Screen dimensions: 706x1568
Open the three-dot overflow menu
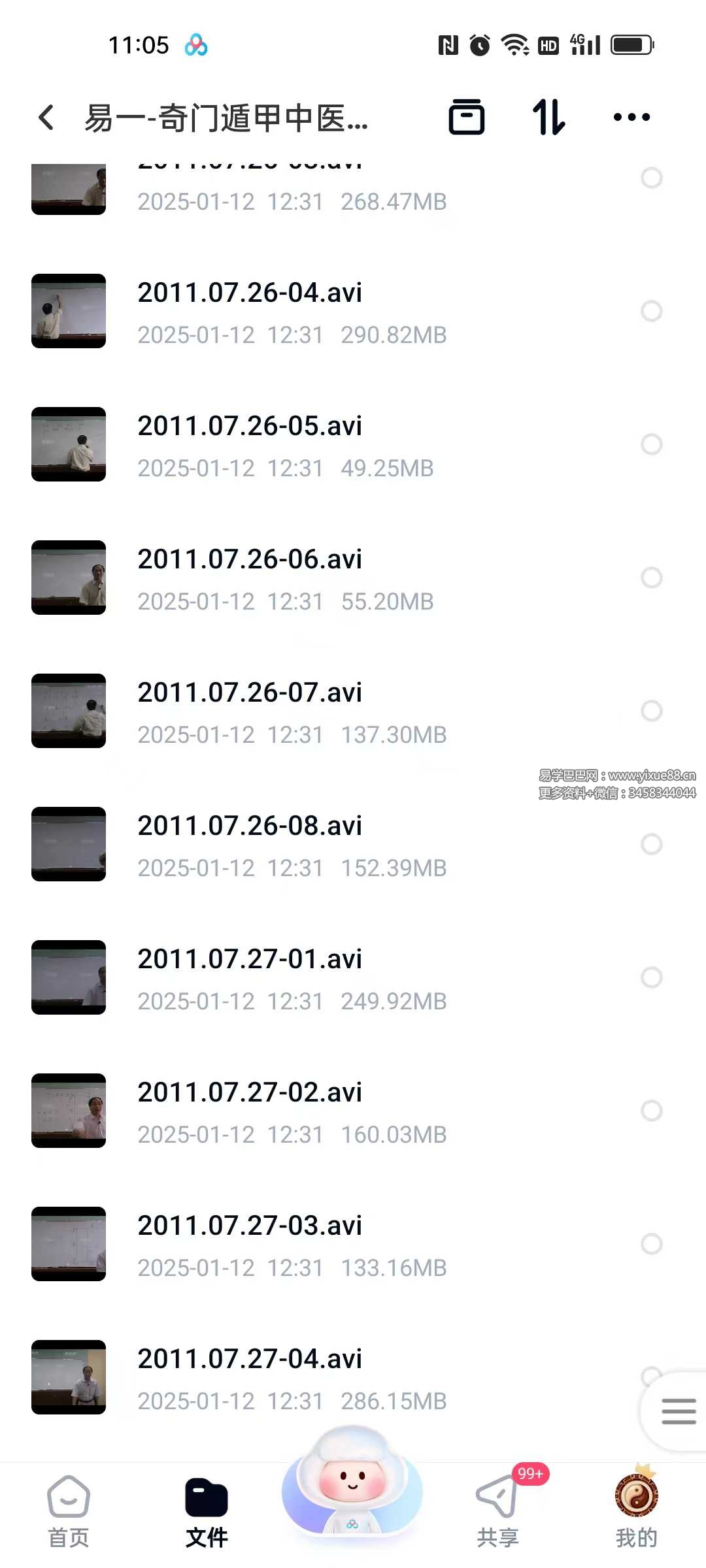point(631,118)
